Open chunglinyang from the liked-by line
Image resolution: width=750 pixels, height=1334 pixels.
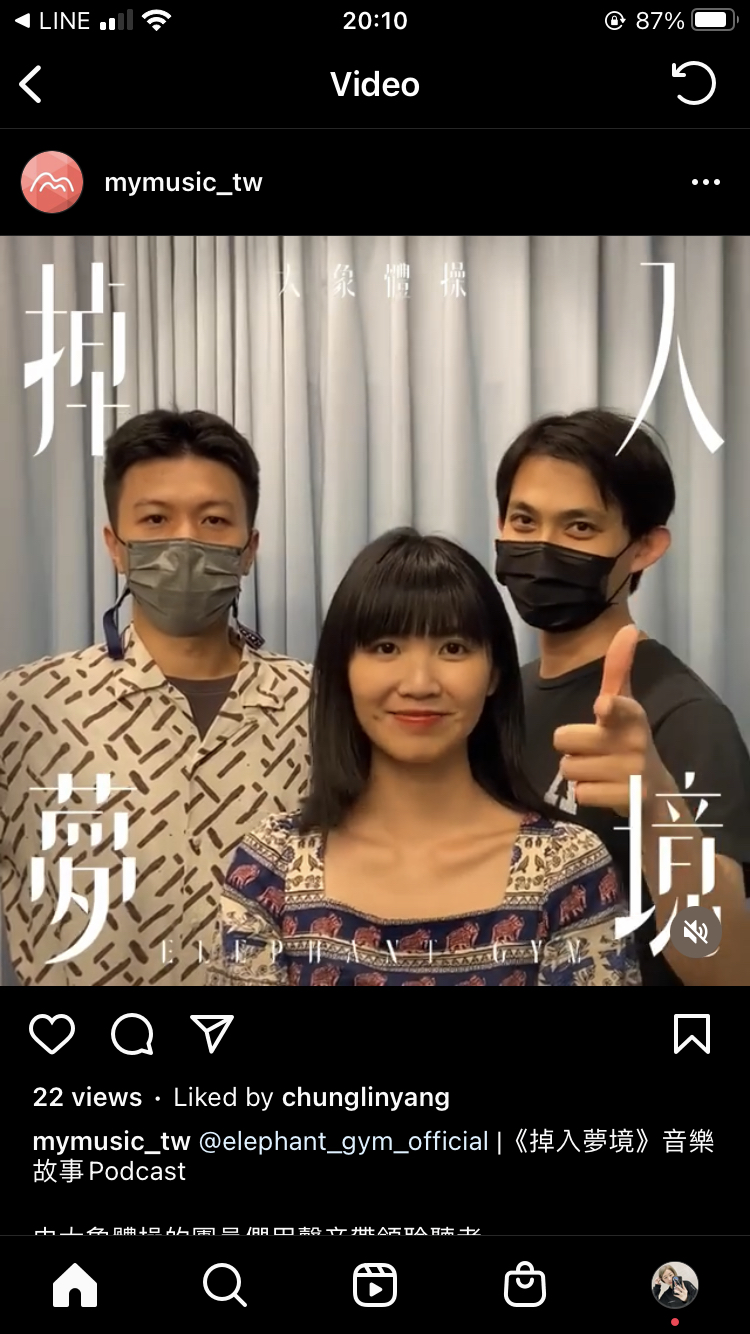coord(365,1097)
